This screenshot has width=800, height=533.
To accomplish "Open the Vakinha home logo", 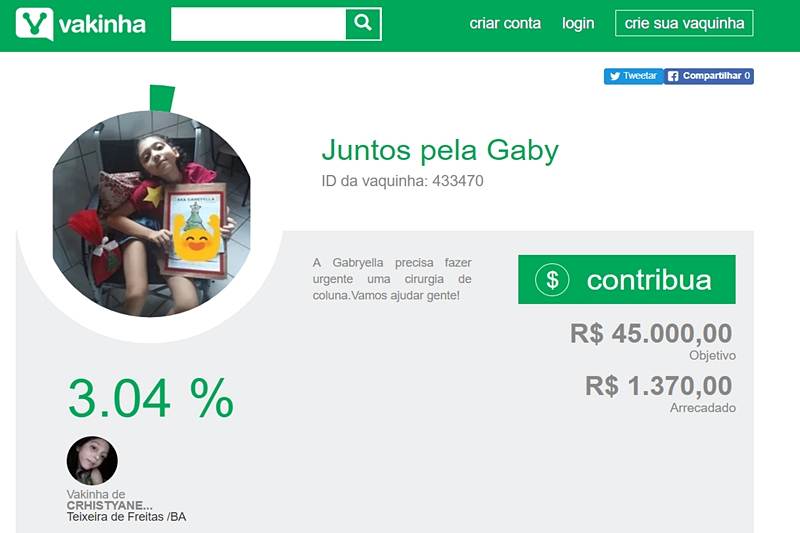I will (81, 23).
